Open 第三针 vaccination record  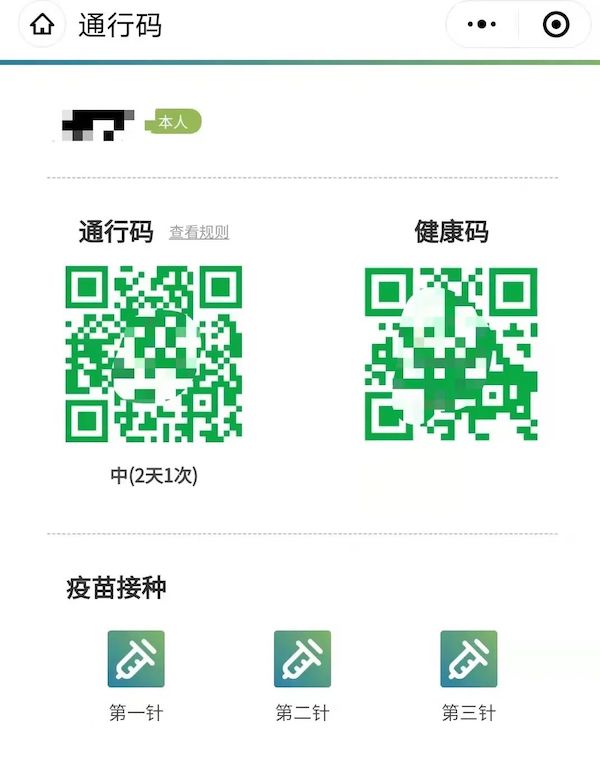(x=468, y=659)
